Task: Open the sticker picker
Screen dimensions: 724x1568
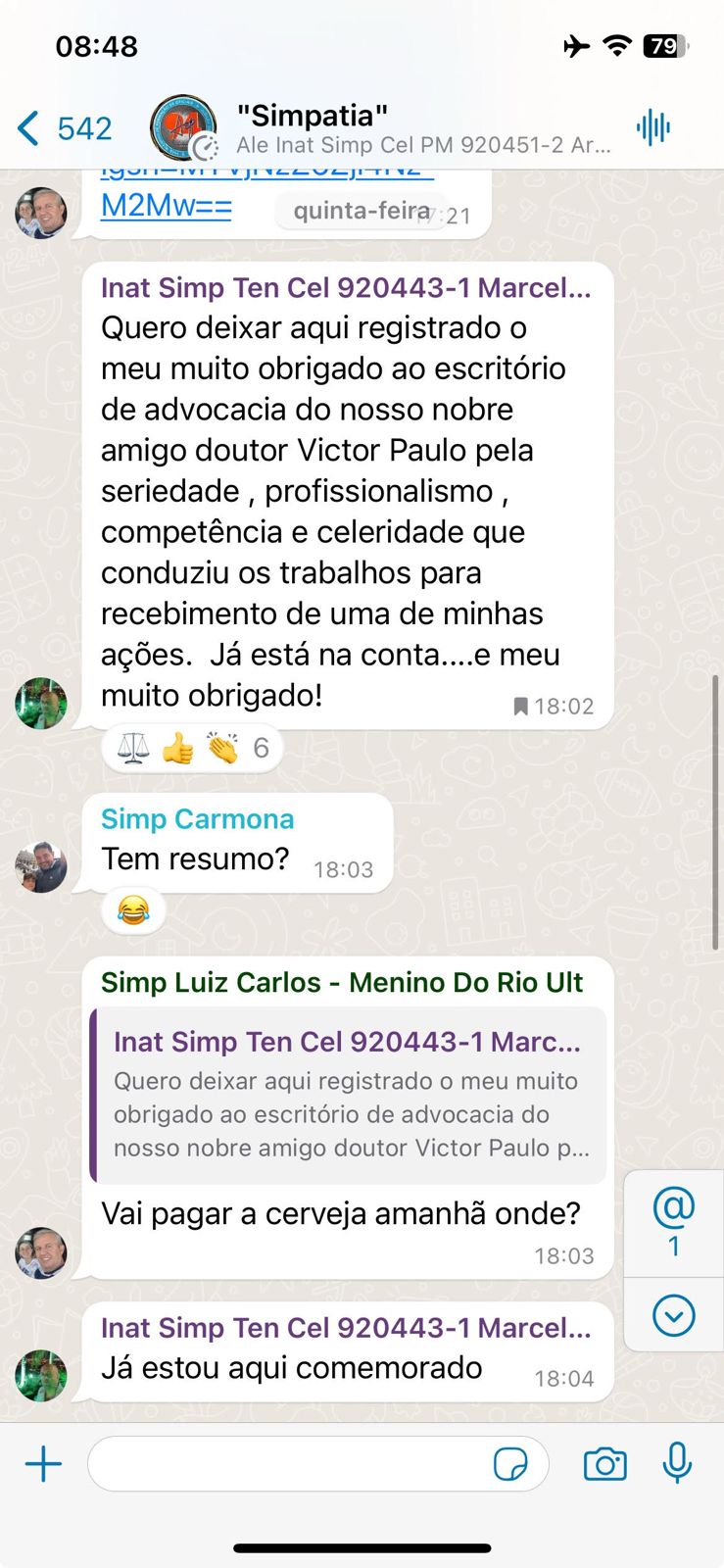Action: [510, 1464]
